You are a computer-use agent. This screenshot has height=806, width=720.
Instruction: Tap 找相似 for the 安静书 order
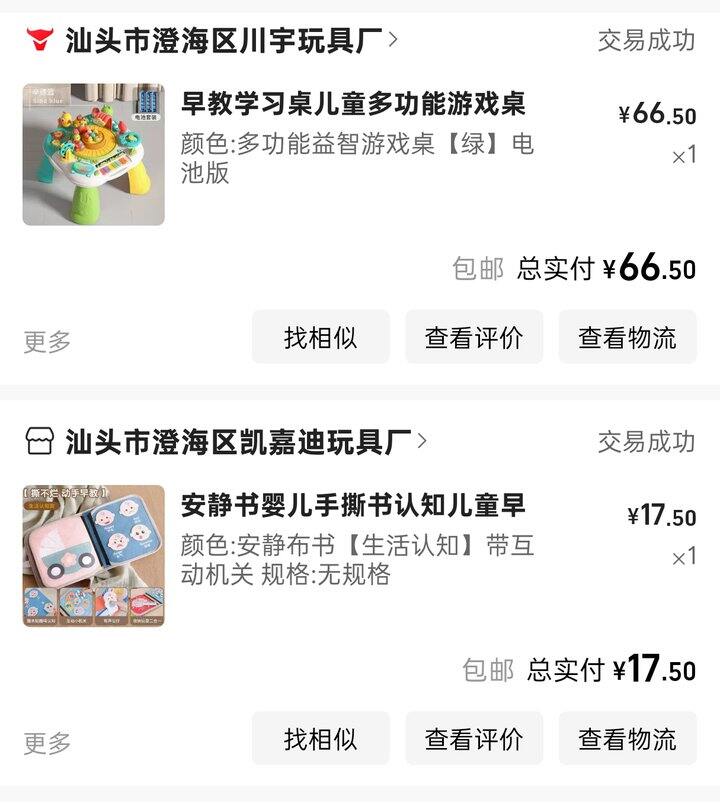320,739
